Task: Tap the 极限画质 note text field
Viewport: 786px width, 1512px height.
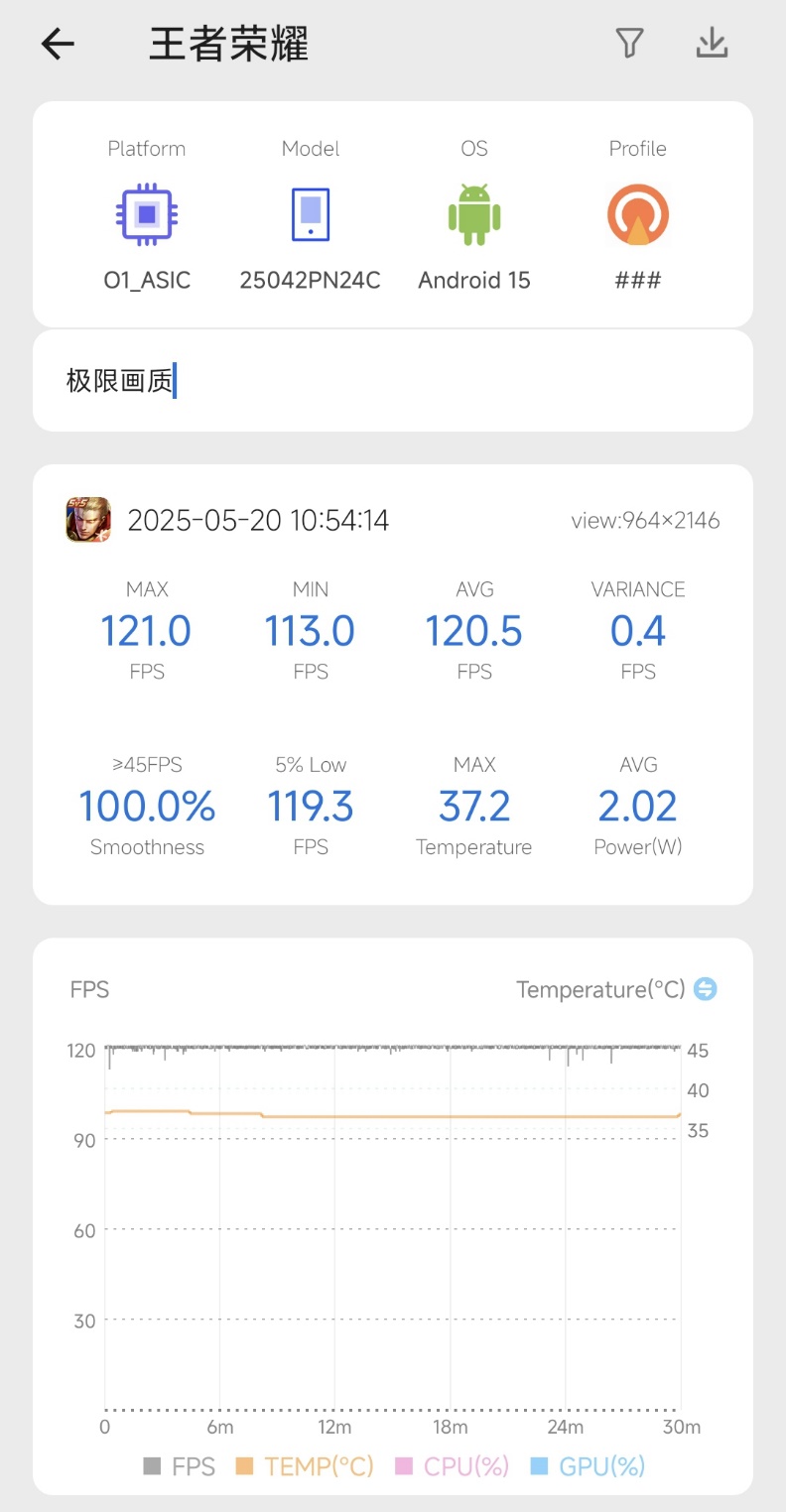Action: point(393,381)
